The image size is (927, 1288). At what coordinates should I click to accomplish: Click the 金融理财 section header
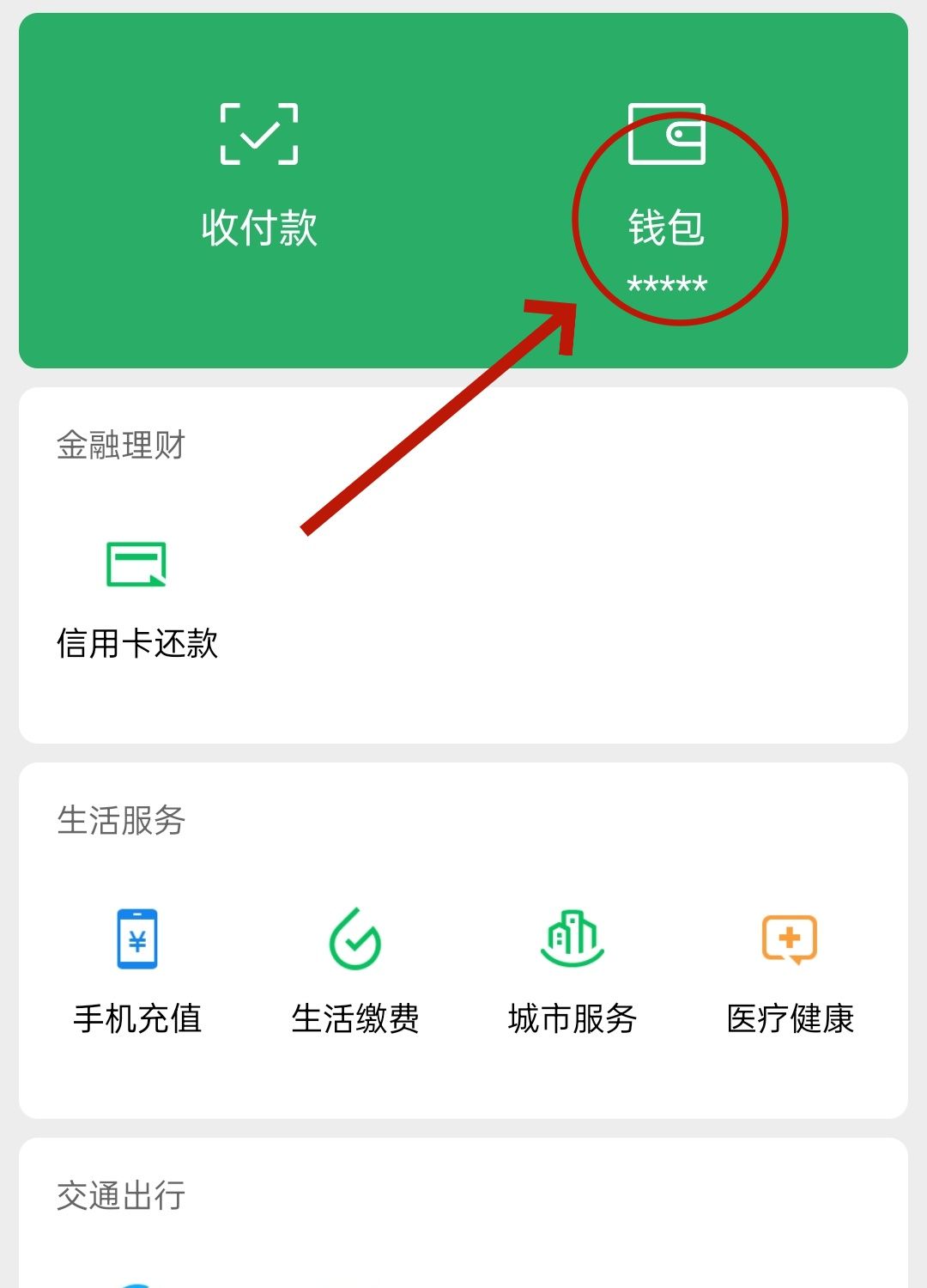[123, 445]
